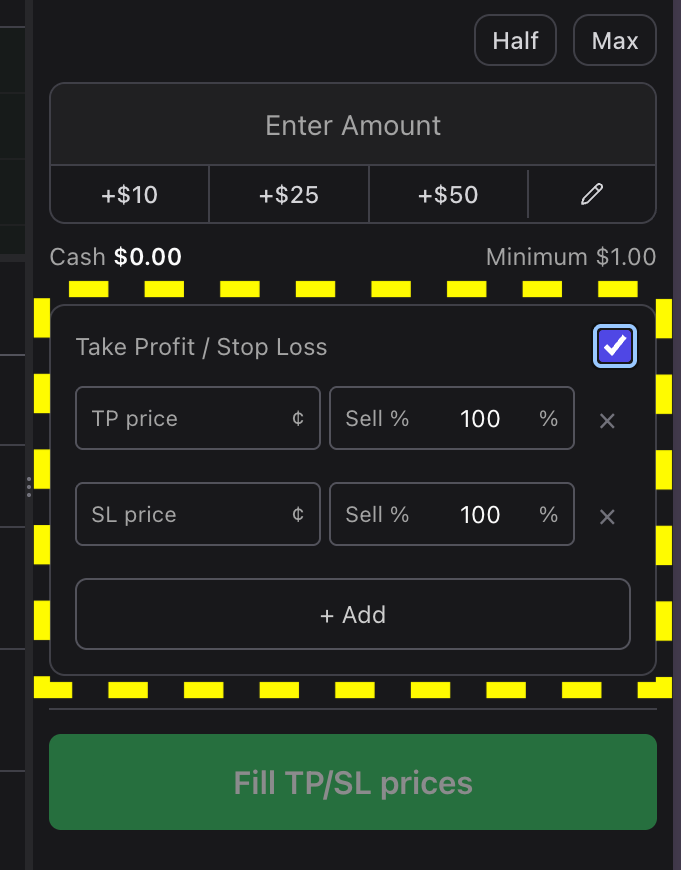The height and width of the screenshot is (870, 681).
Task: Remove the SL price row
Action: tap(607, 517)
